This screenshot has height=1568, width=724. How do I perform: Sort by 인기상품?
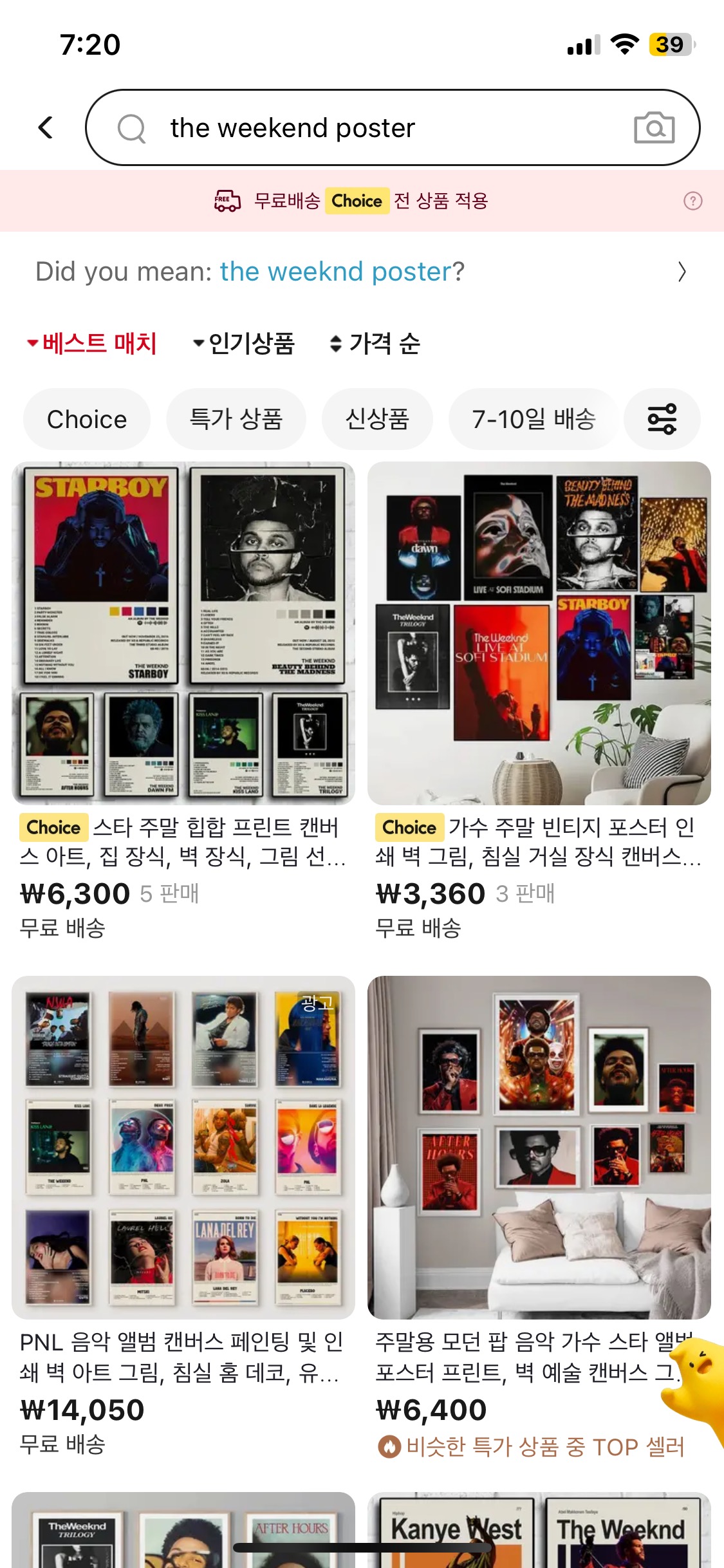[x=245, y=343]
